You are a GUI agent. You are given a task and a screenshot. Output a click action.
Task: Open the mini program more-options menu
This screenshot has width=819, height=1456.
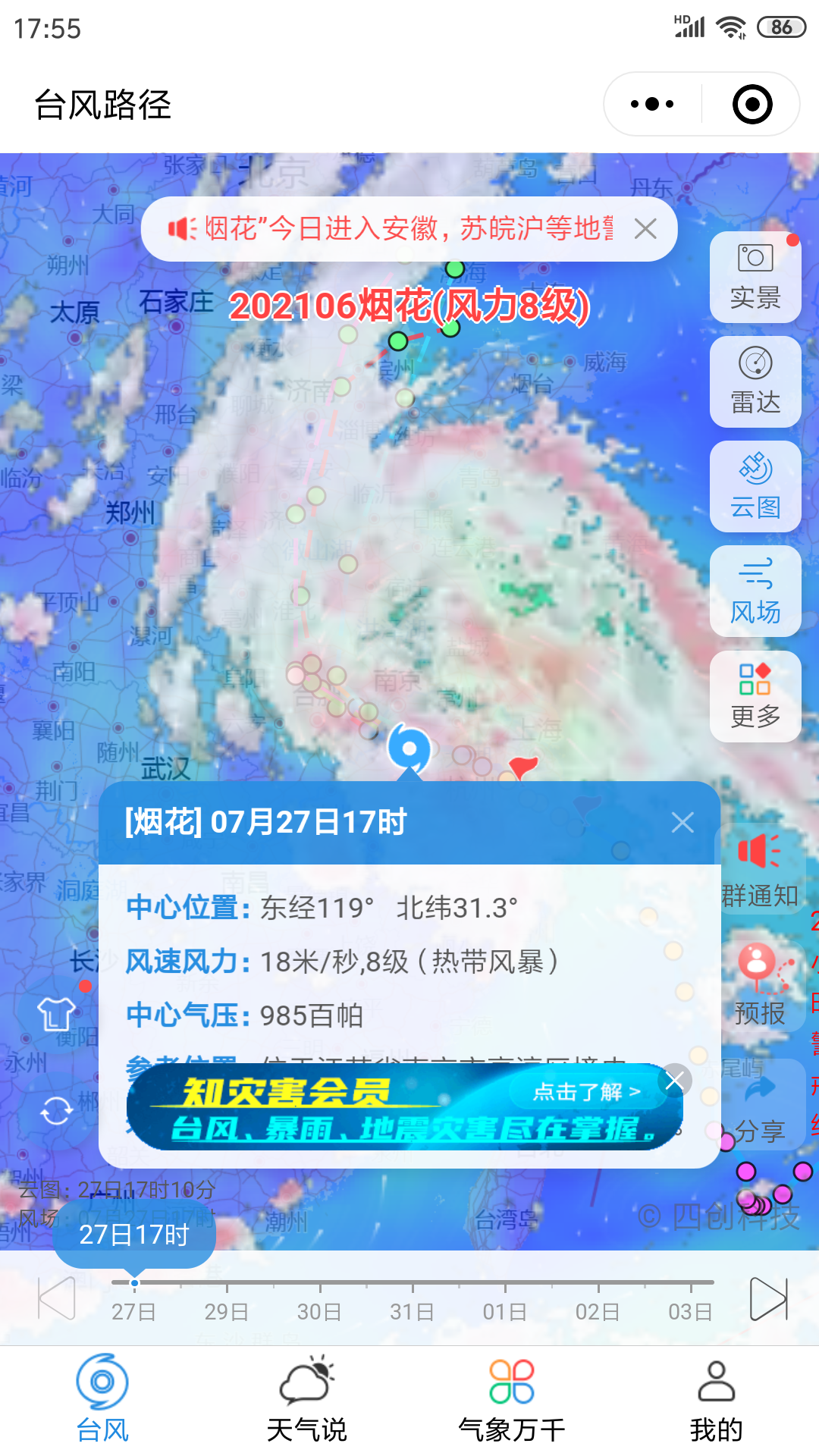(652, 104)
